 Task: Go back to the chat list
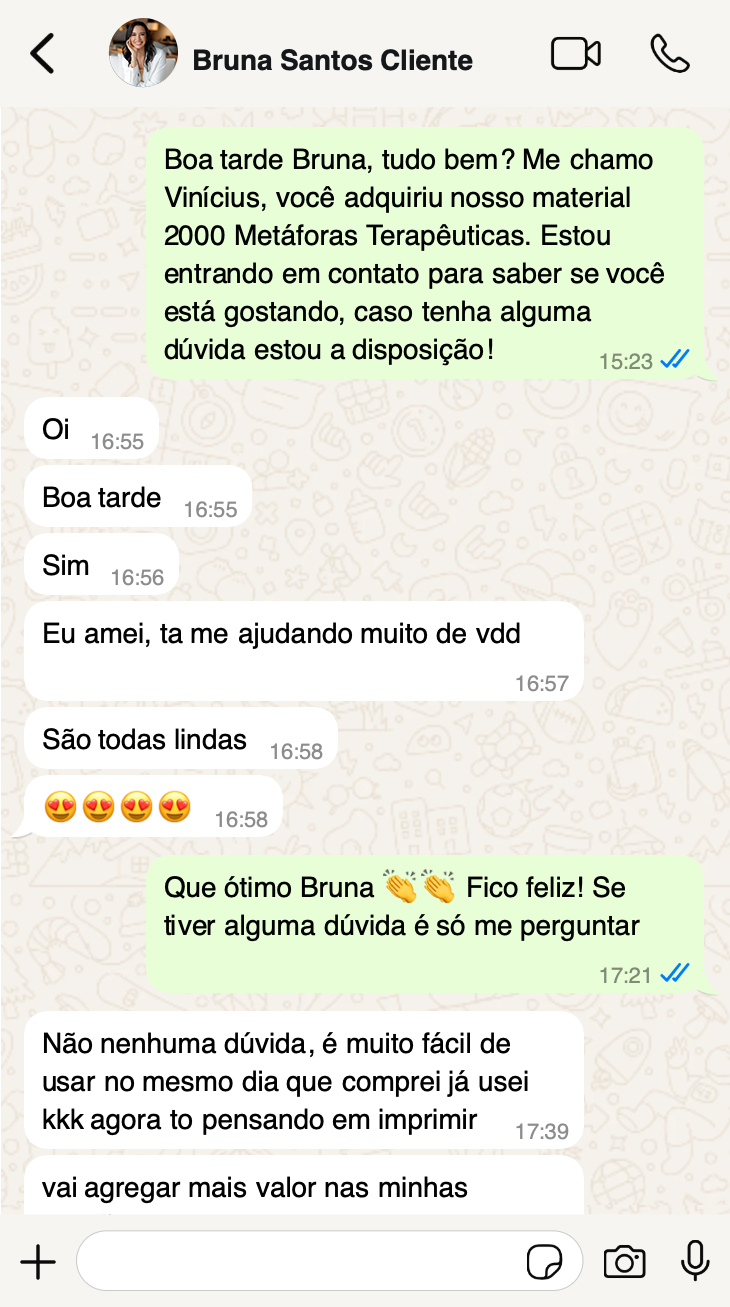[42, 54]
